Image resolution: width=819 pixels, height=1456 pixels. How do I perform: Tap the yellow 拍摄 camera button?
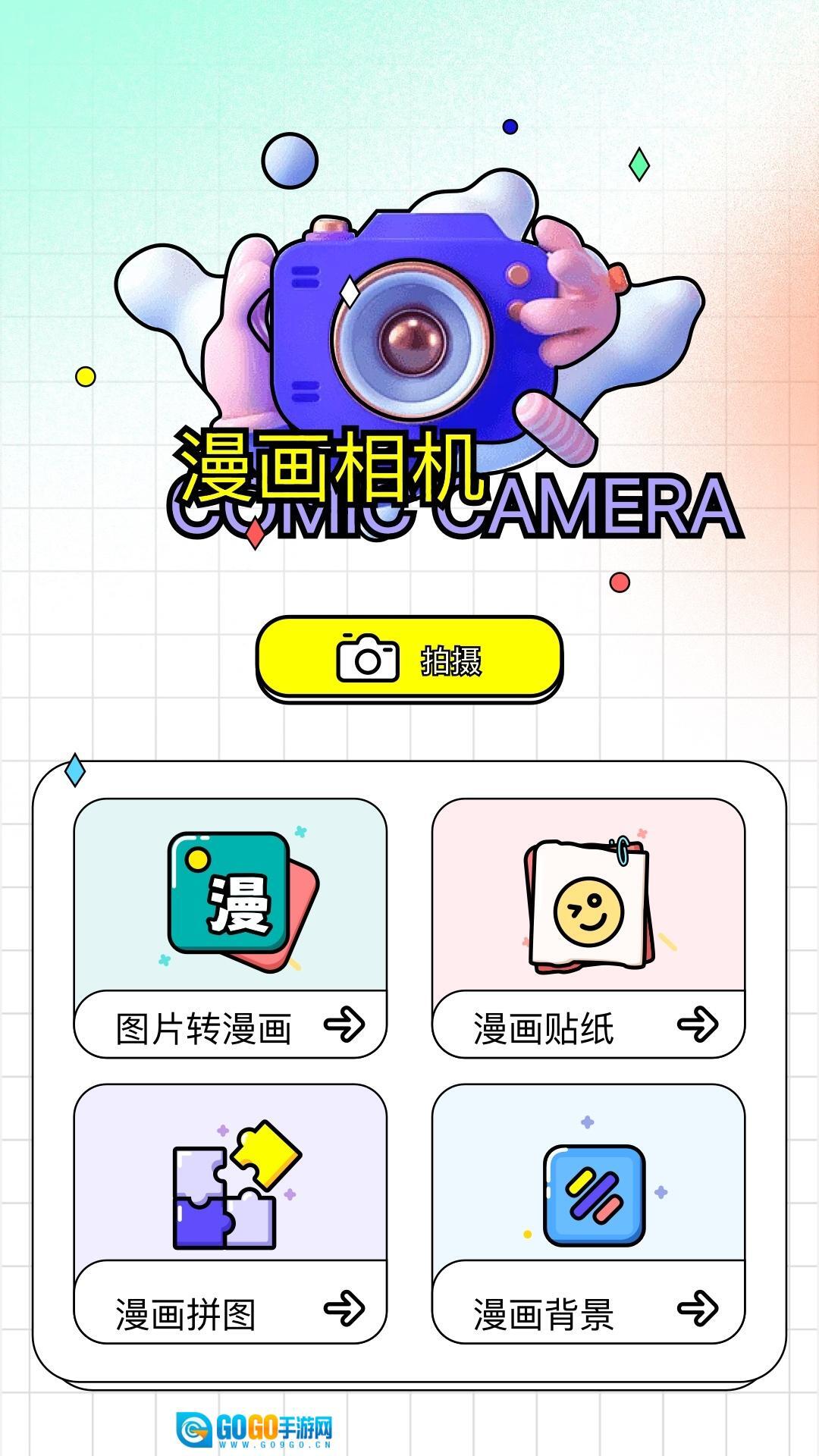pos(409,658)
